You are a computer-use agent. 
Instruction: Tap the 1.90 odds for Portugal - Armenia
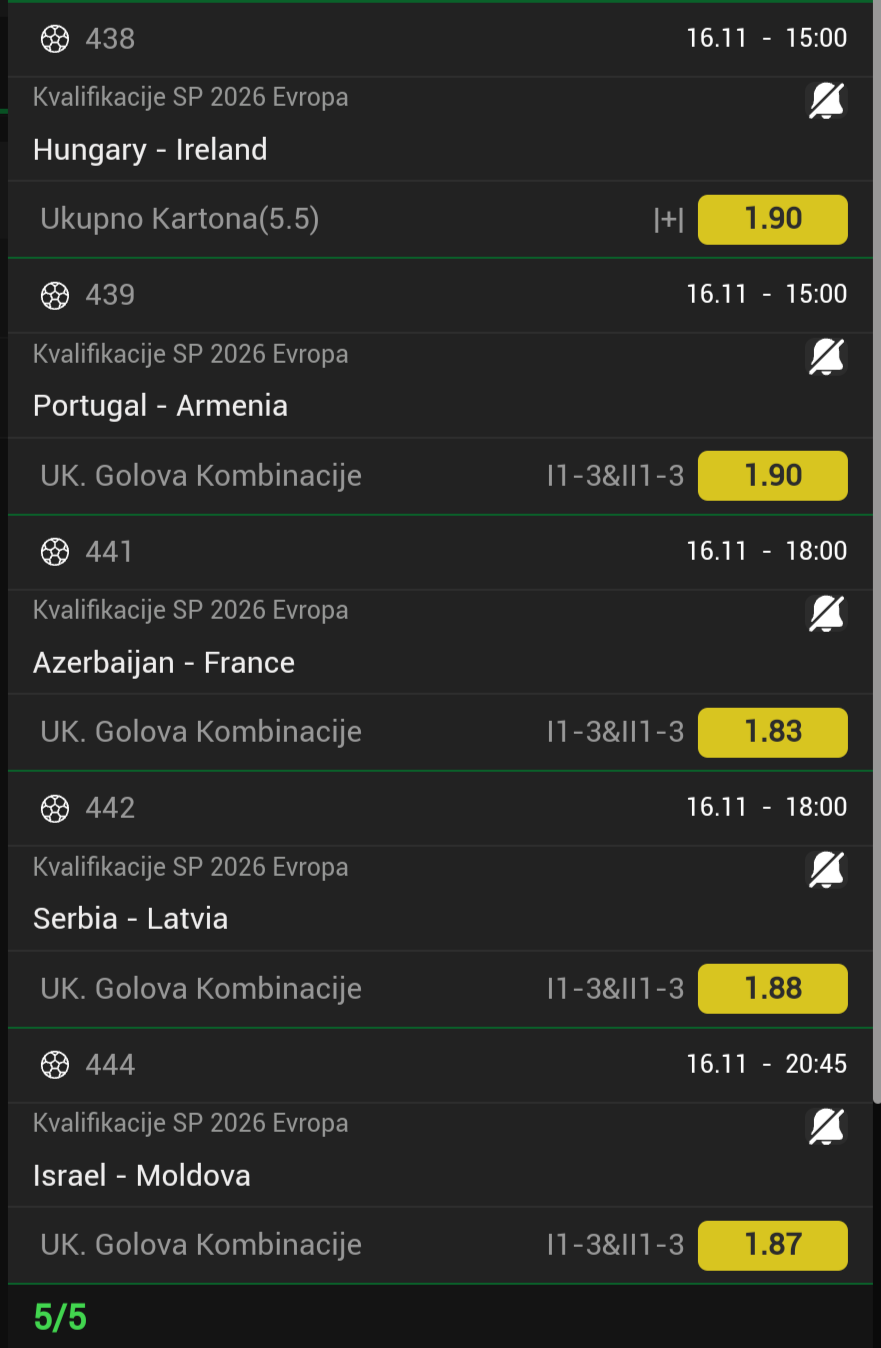click(772, 475)
